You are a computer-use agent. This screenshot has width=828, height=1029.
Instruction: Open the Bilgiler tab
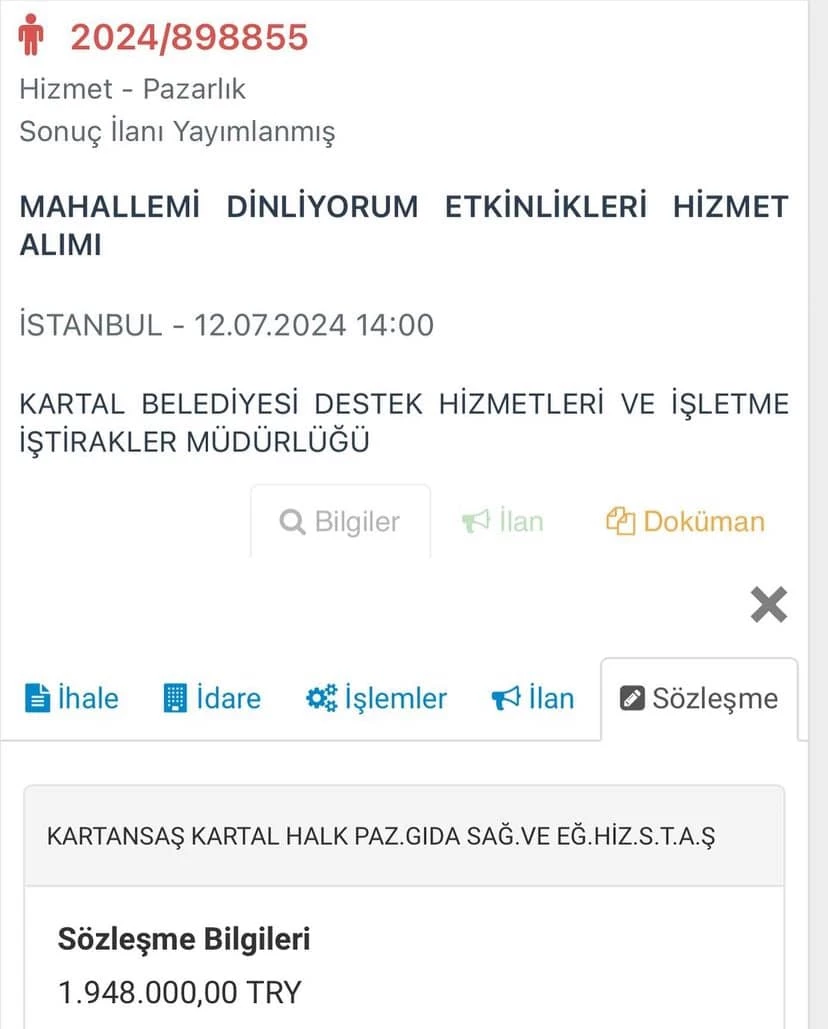click(x=340, y=522)
